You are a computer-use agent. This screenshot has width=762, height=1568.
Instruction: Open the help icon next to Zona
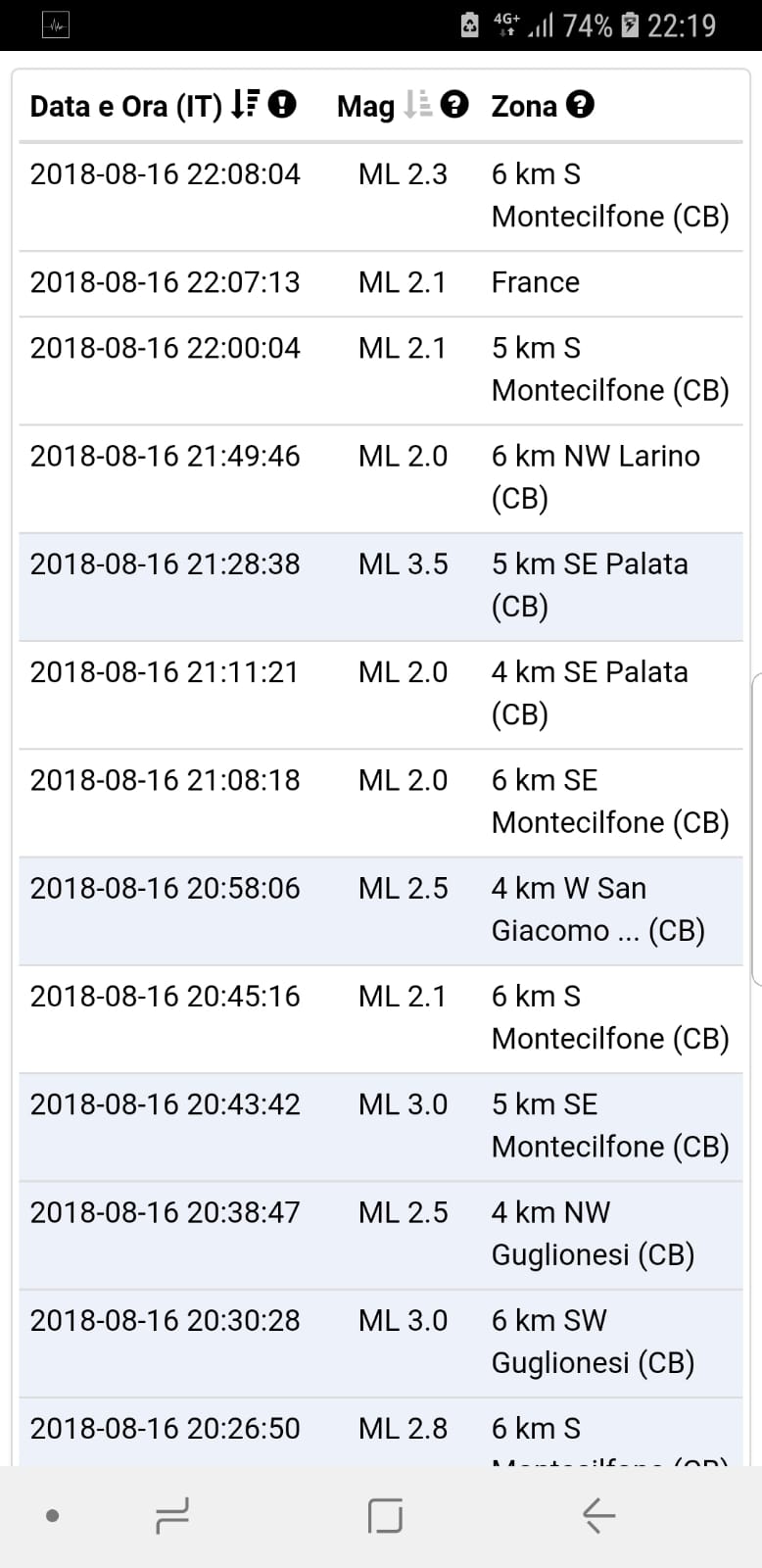(581, 103)
